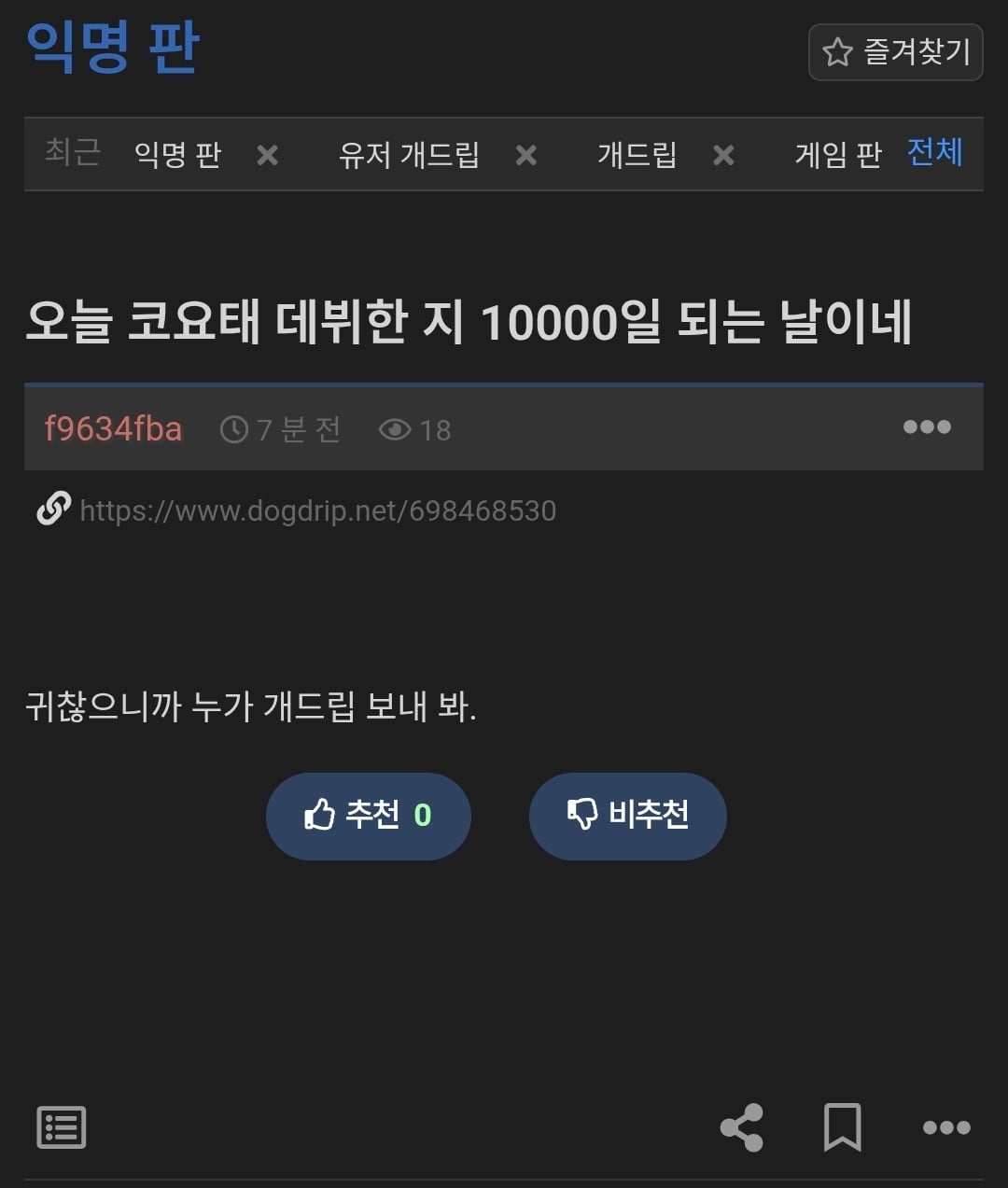Share this post
1008x1188 pixels.
tap(743, 1127)
